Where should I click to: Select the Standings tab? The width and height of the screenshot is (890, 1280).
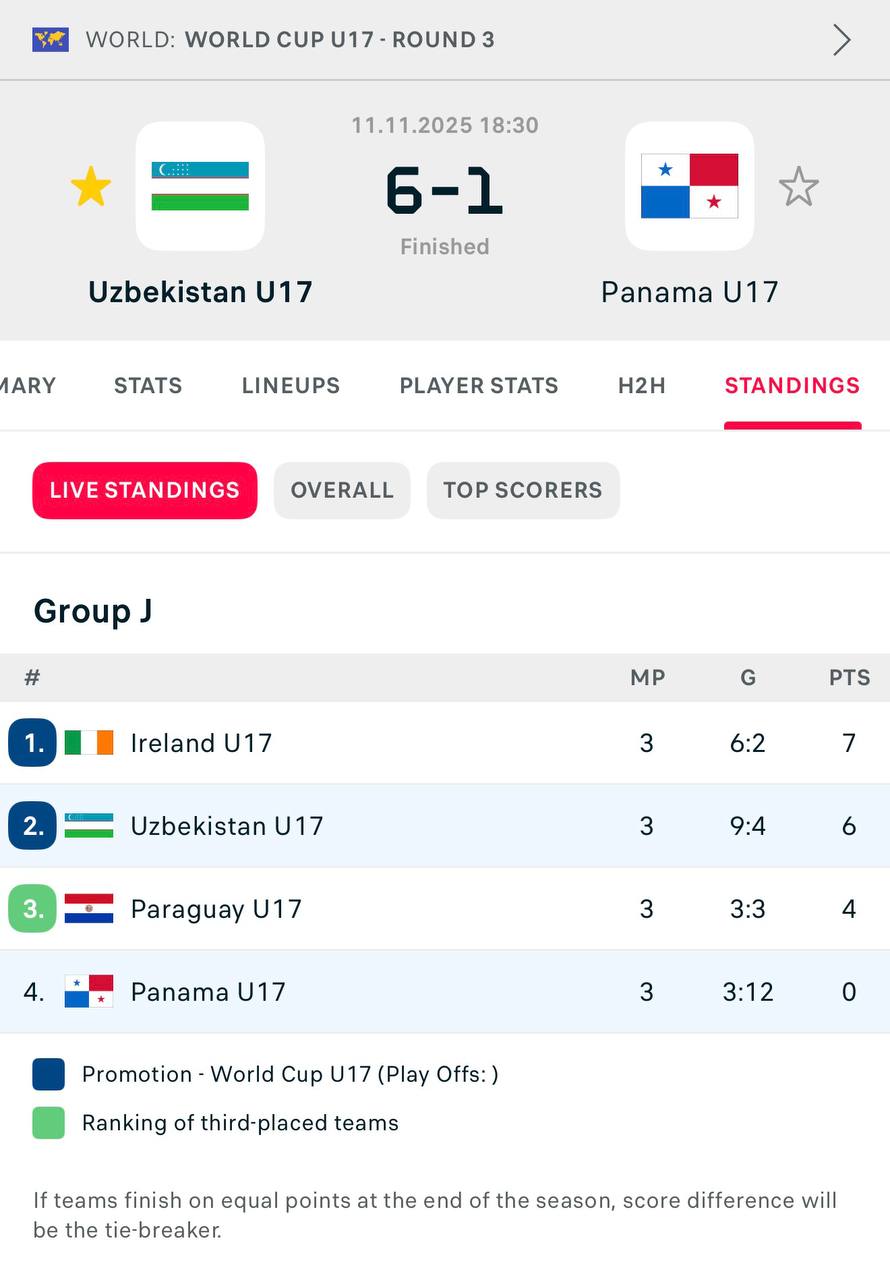[792, 386]
